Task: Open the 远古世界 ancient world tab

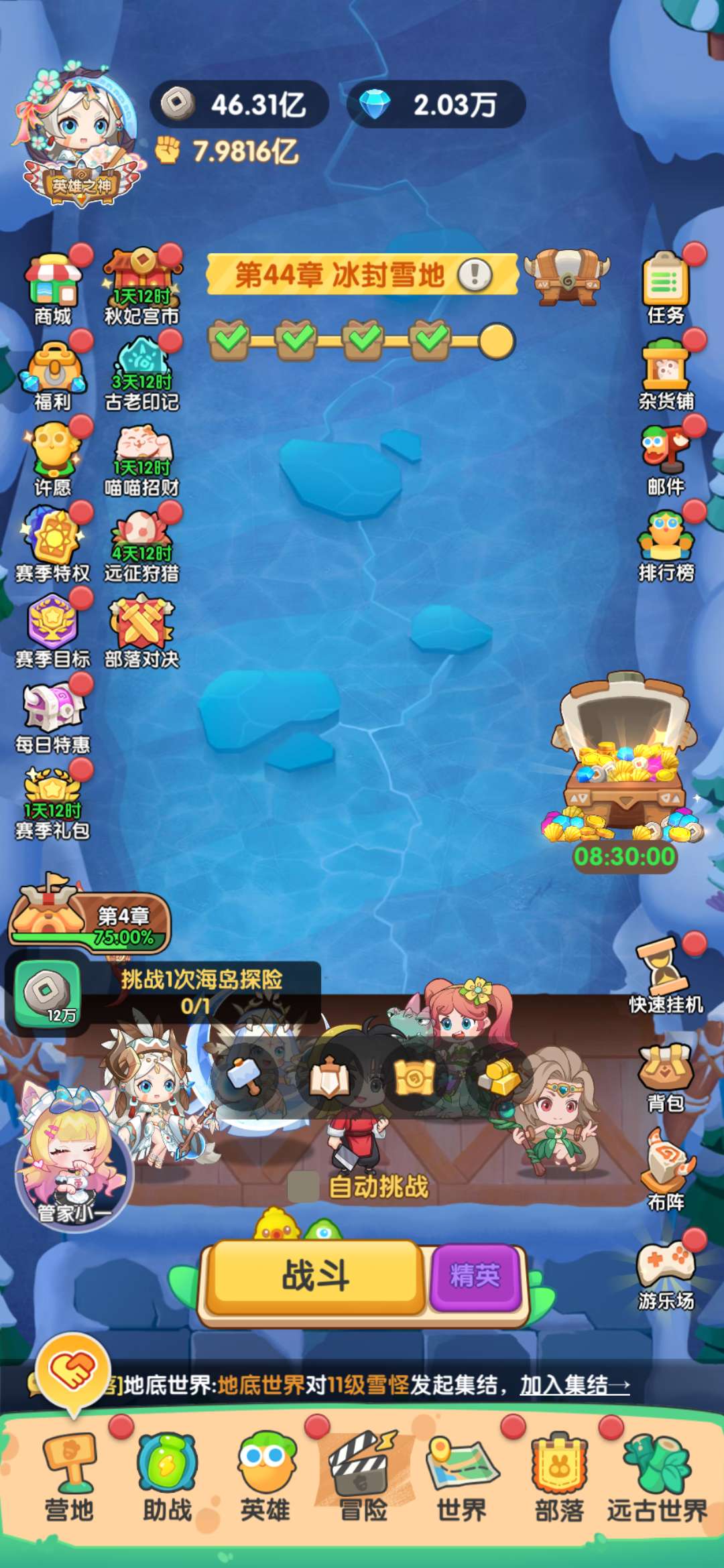Action: (x=657, y=1477)
